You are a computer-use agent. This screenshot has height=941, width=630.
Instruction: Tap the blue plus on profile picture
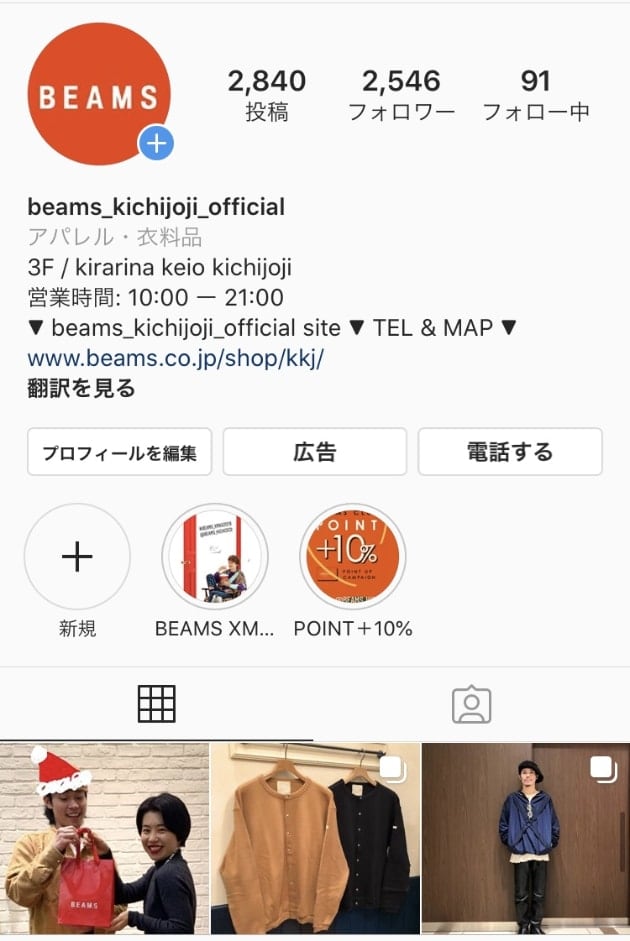(155, 144)
